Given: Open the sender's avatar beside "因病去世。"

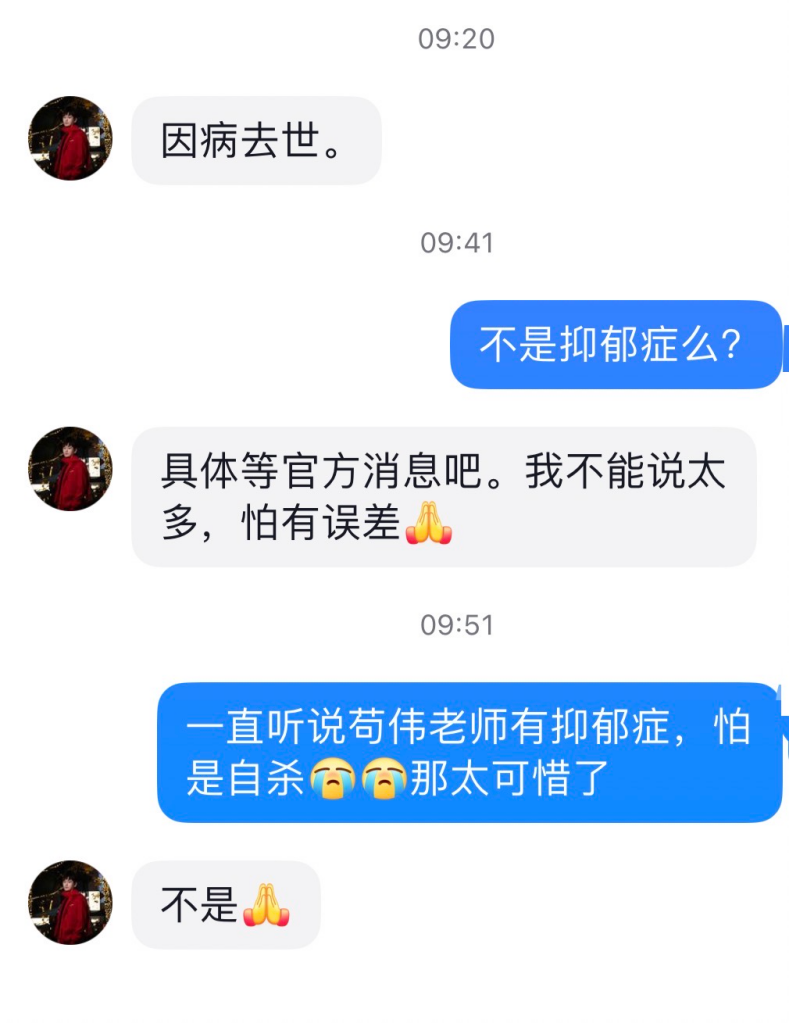Looking at the screenshot, I should click(70, 138).
